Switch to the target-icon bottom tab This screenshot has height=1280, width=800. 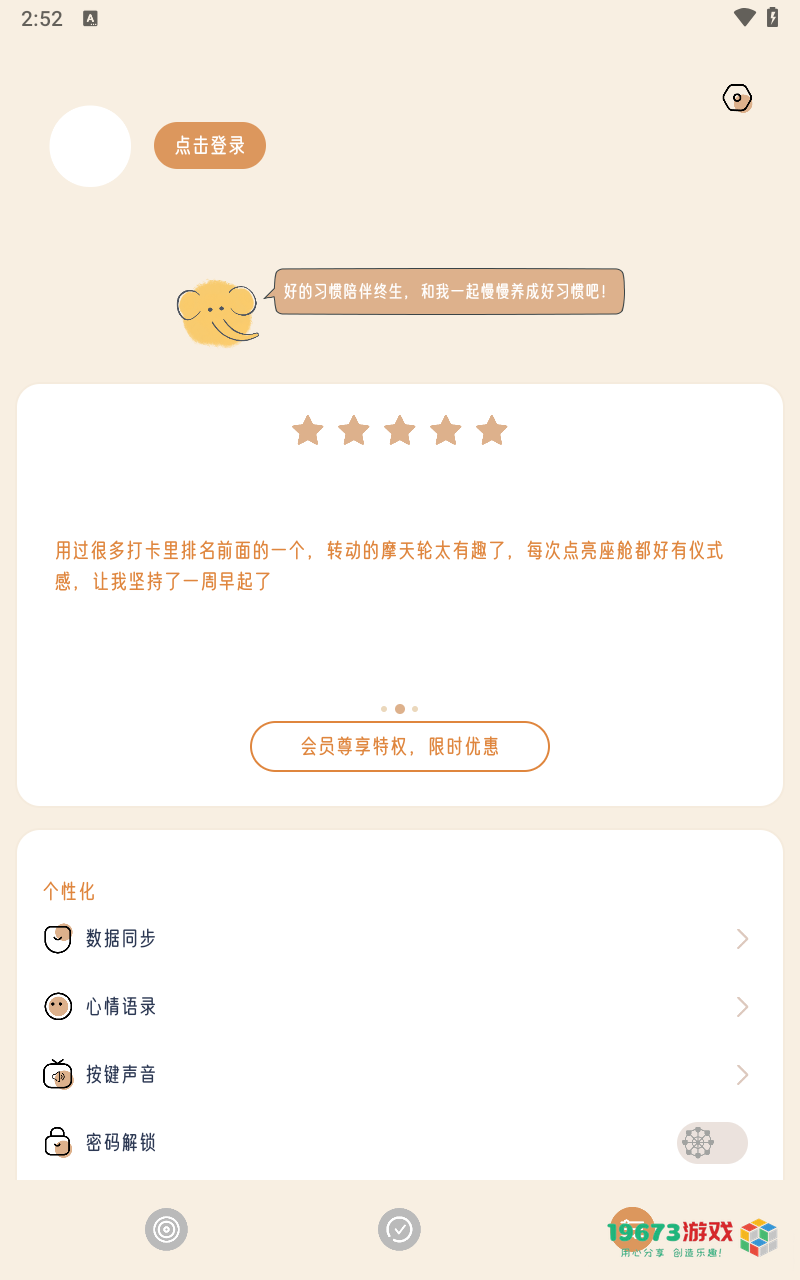pyautogui.click(x=166, y=1229)
